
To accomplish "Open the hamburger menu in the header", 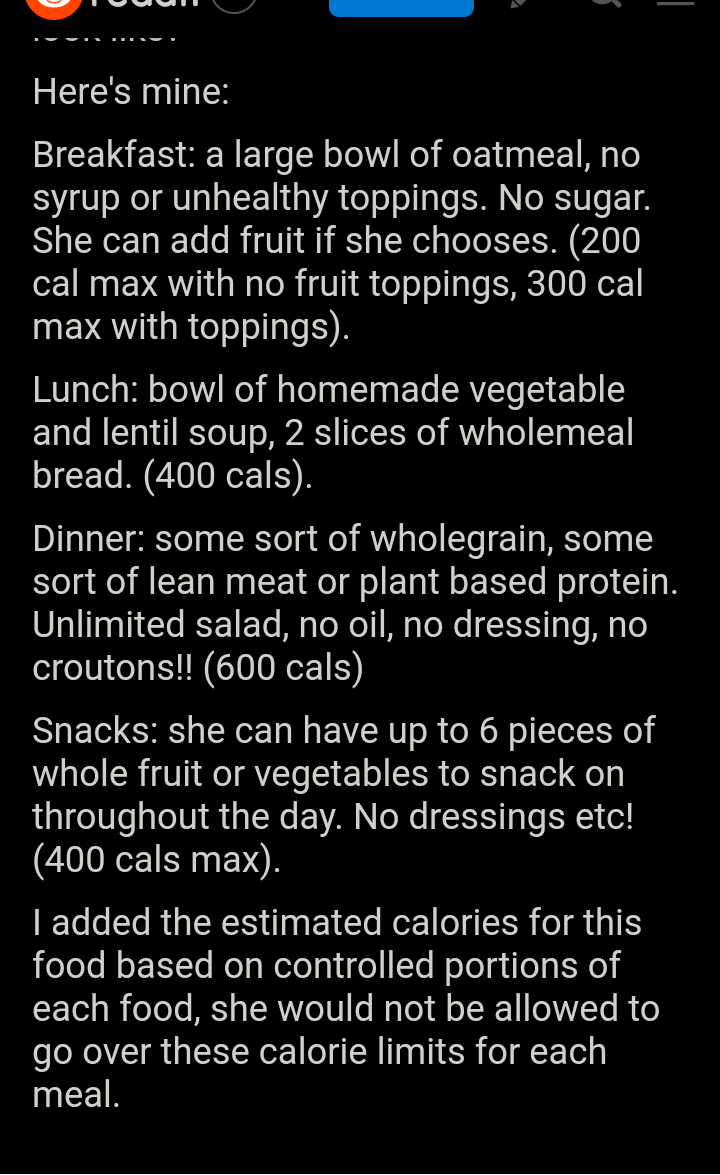I will click(675, 3).
